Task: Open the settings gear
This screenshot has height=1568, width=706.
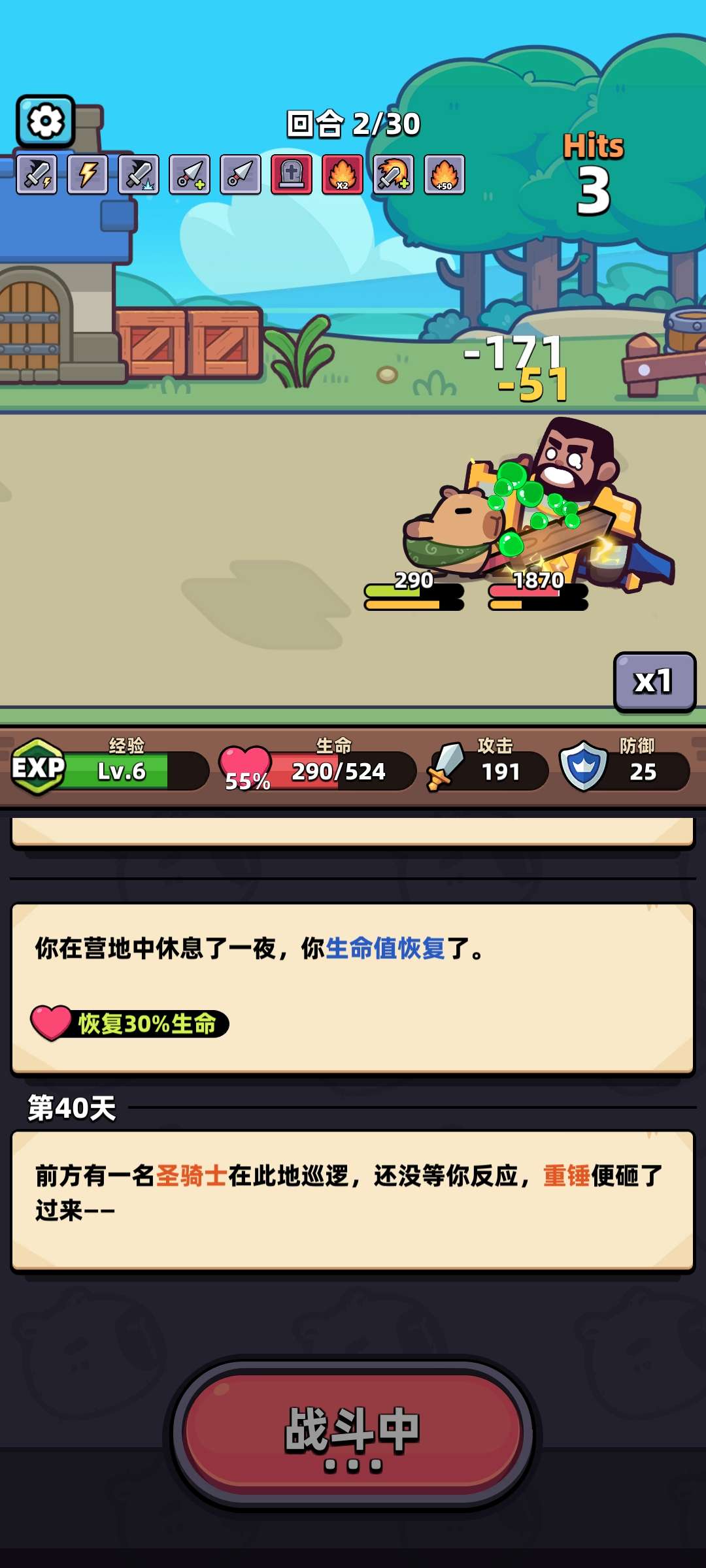Action: pyautogui.click(x=45, y=121)
